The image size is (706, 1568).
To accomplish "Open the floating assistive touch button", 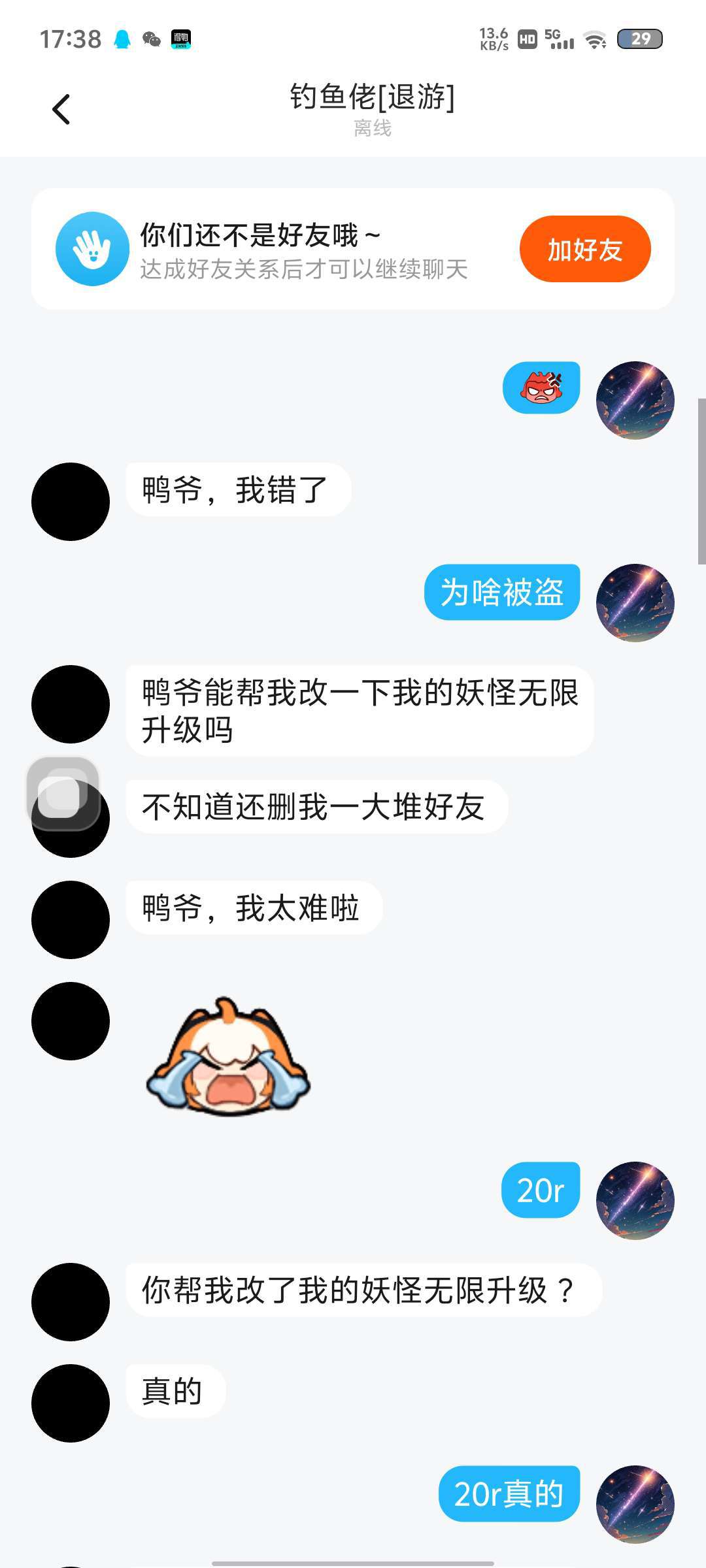I will (x=63, y=793).
